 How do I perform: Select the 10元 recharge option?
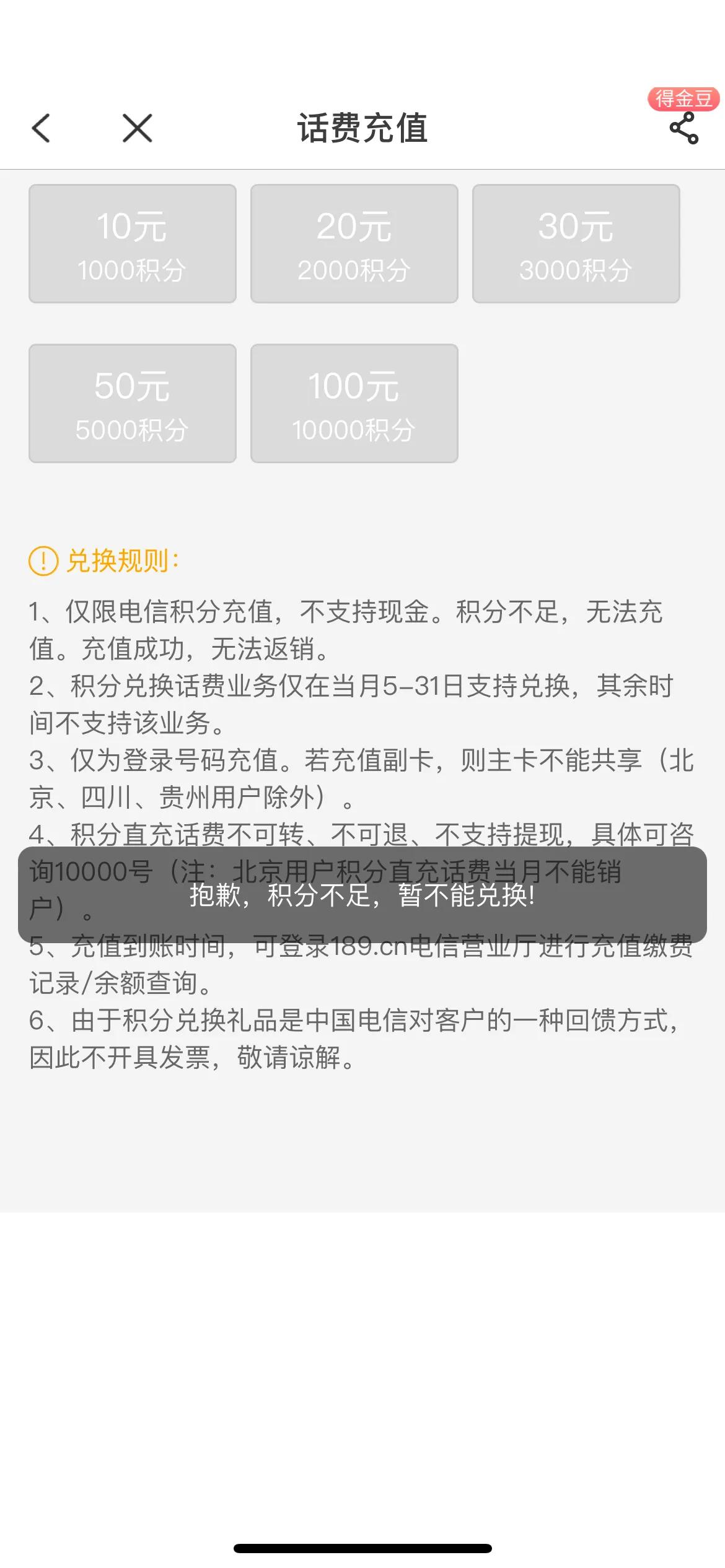click(x=132, y=243)
